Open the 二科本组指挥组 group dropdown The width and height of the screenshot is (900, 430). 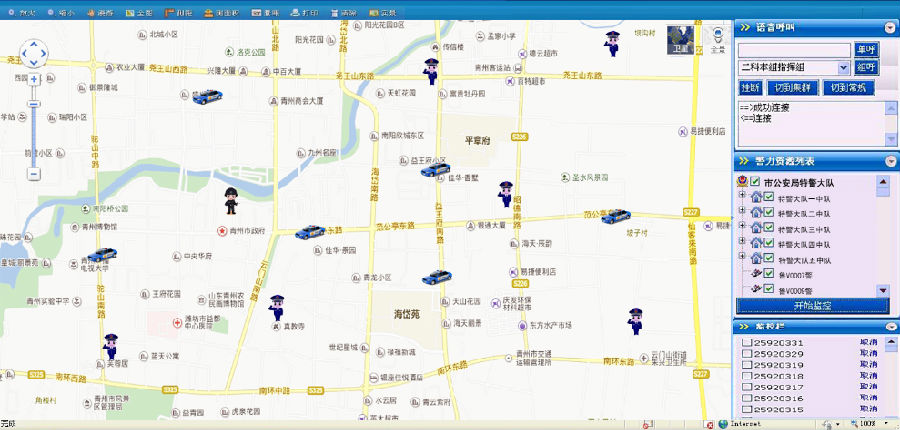(x=844, y=67)
